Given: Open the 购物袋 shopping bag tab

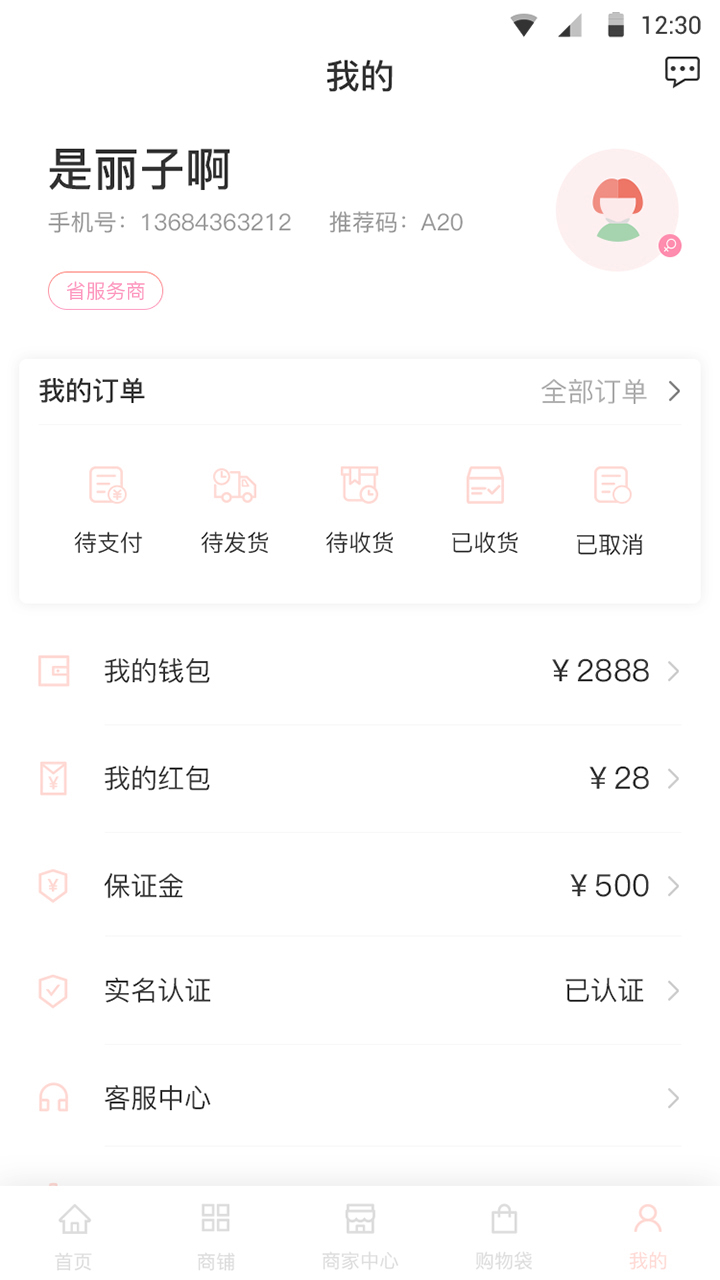Looking at the screenshot, I should (x=504, y=1232).
